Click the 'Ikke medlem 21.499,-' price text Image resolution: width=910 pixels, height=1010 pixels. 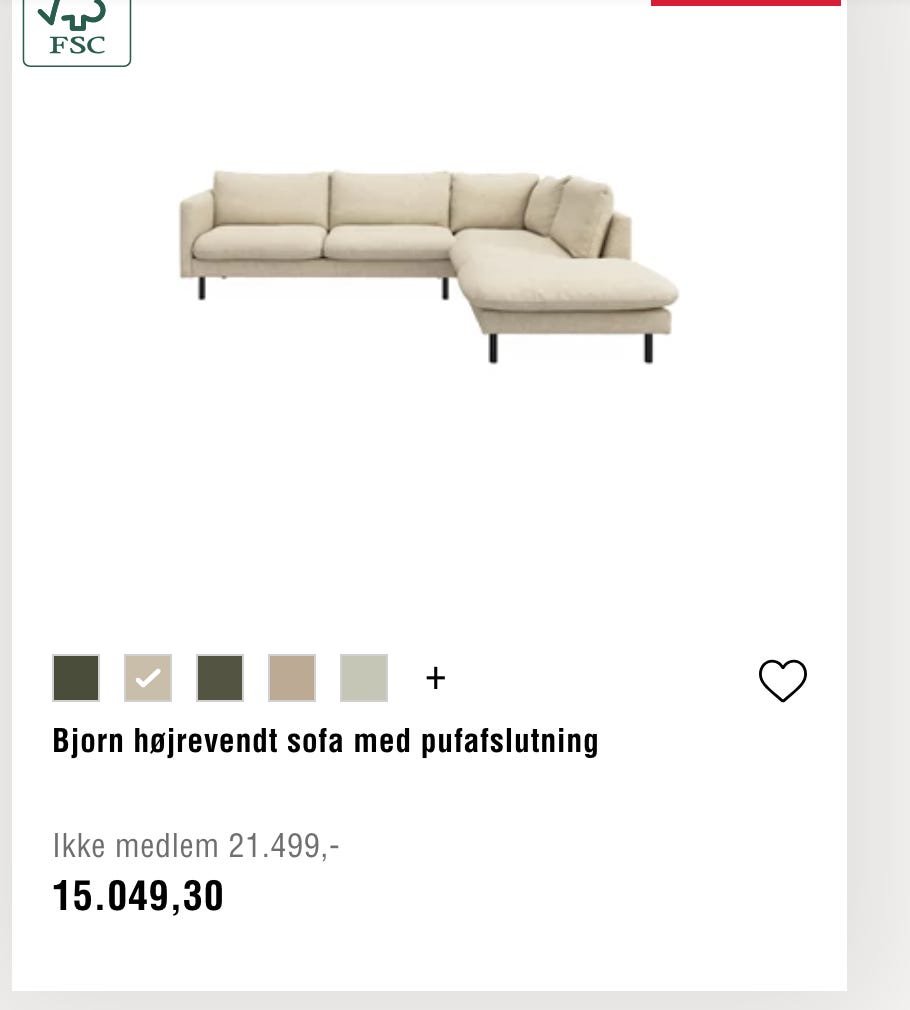tap(196, 845)
